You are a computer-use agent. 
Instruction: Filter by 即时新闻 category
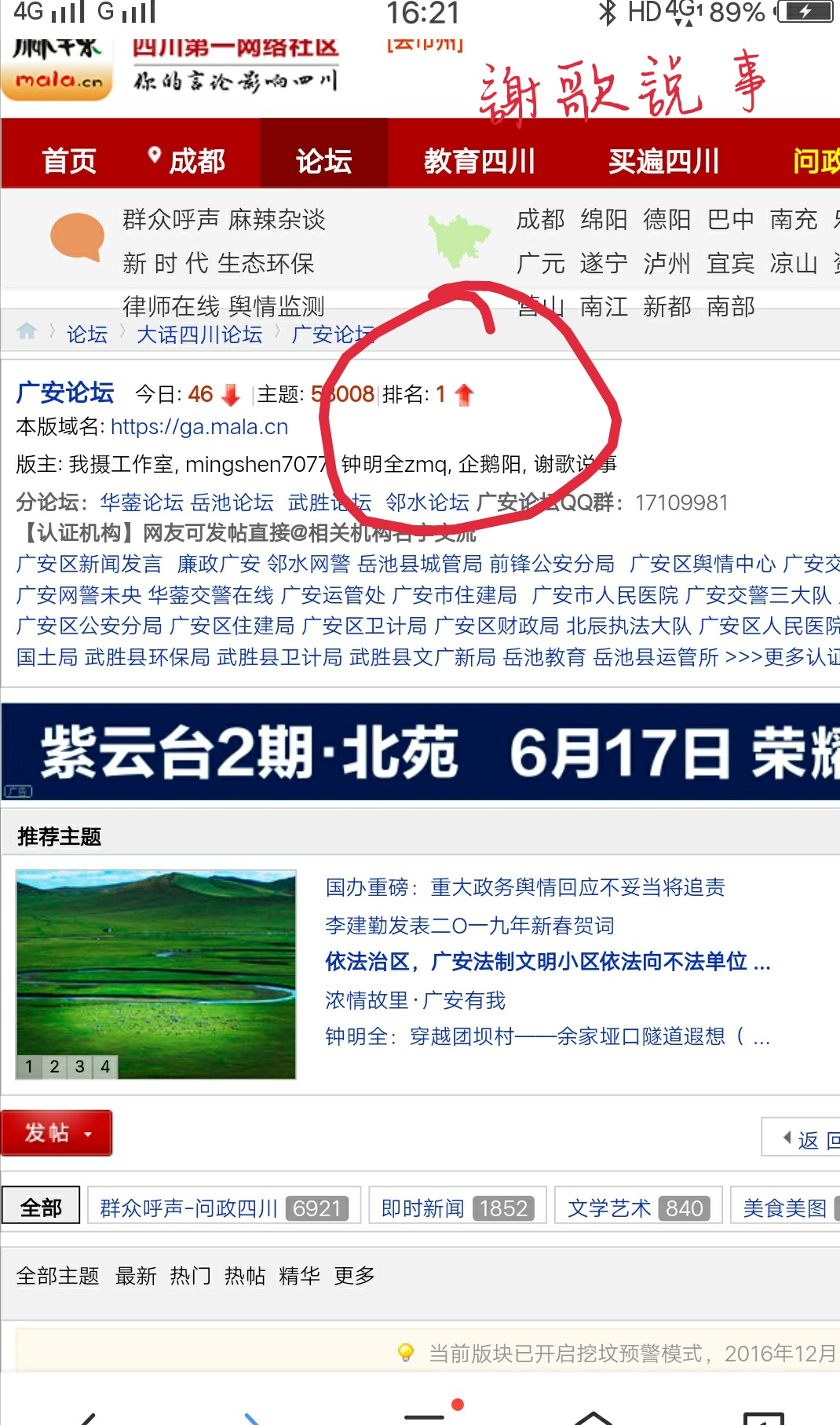[457, 1208]
